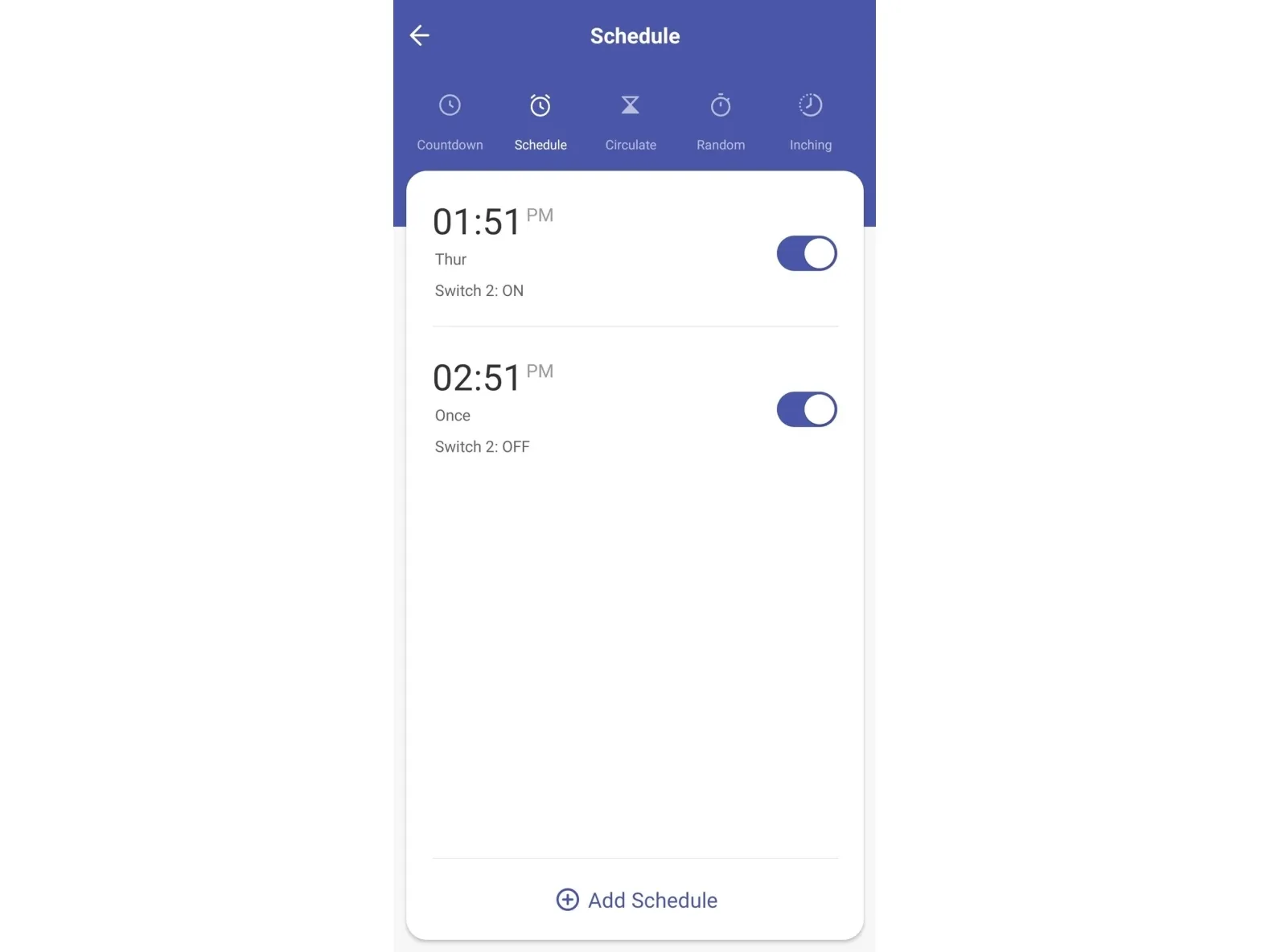Edit the 02:51 PM Once schedule
1270x952 pixels.
[563, 409]
